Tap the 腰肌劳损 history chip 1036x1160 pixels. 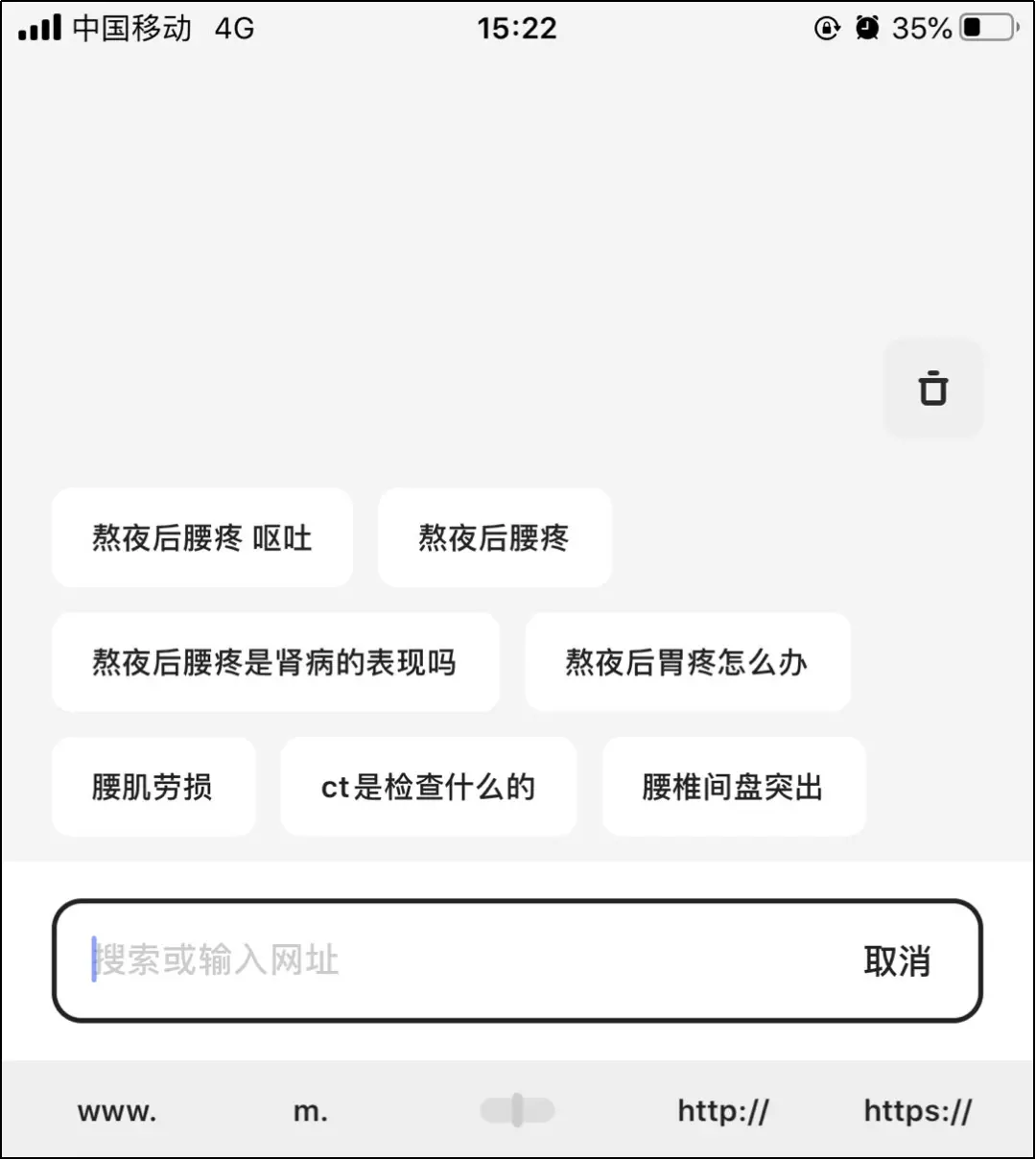(153, 787)
